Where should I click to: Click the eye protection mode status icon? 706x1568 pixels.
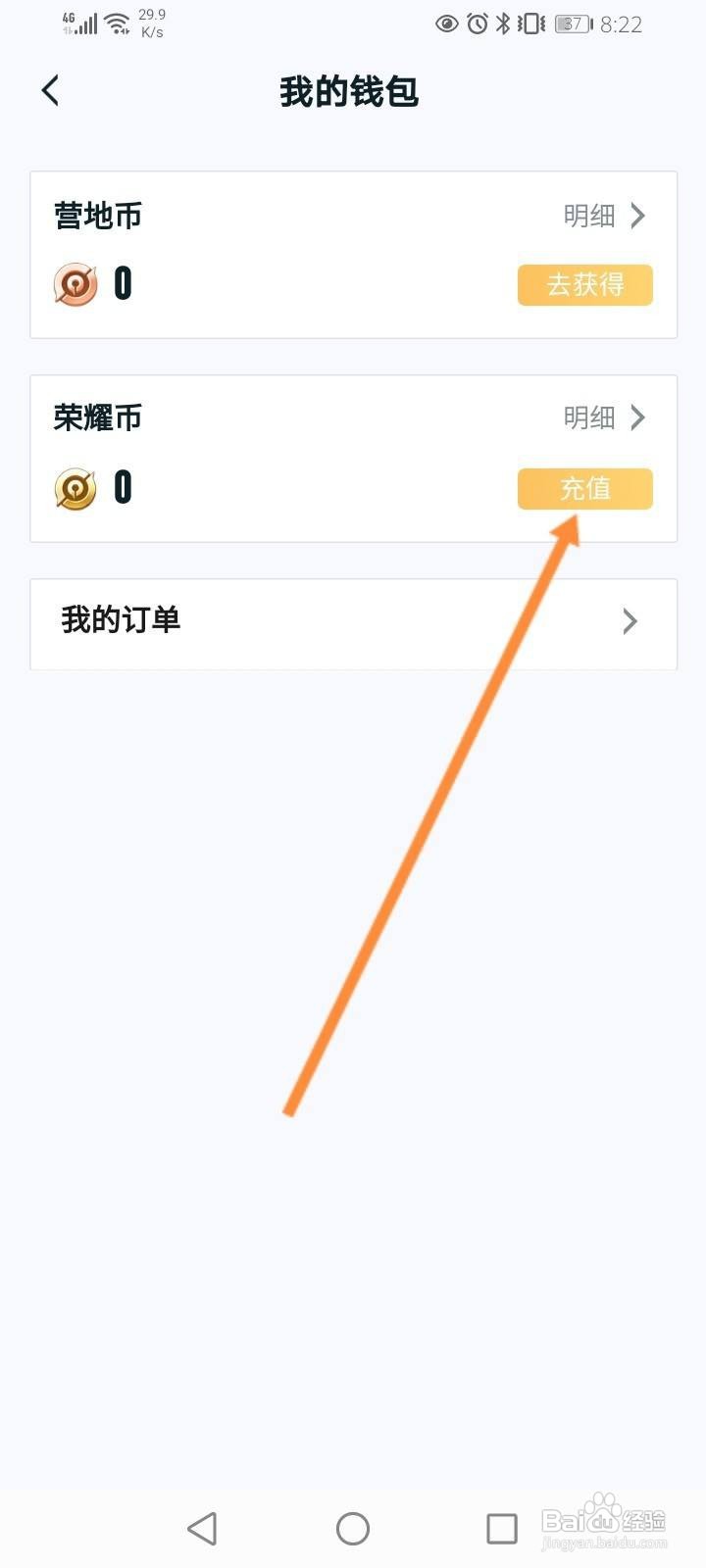click(447, 24)
